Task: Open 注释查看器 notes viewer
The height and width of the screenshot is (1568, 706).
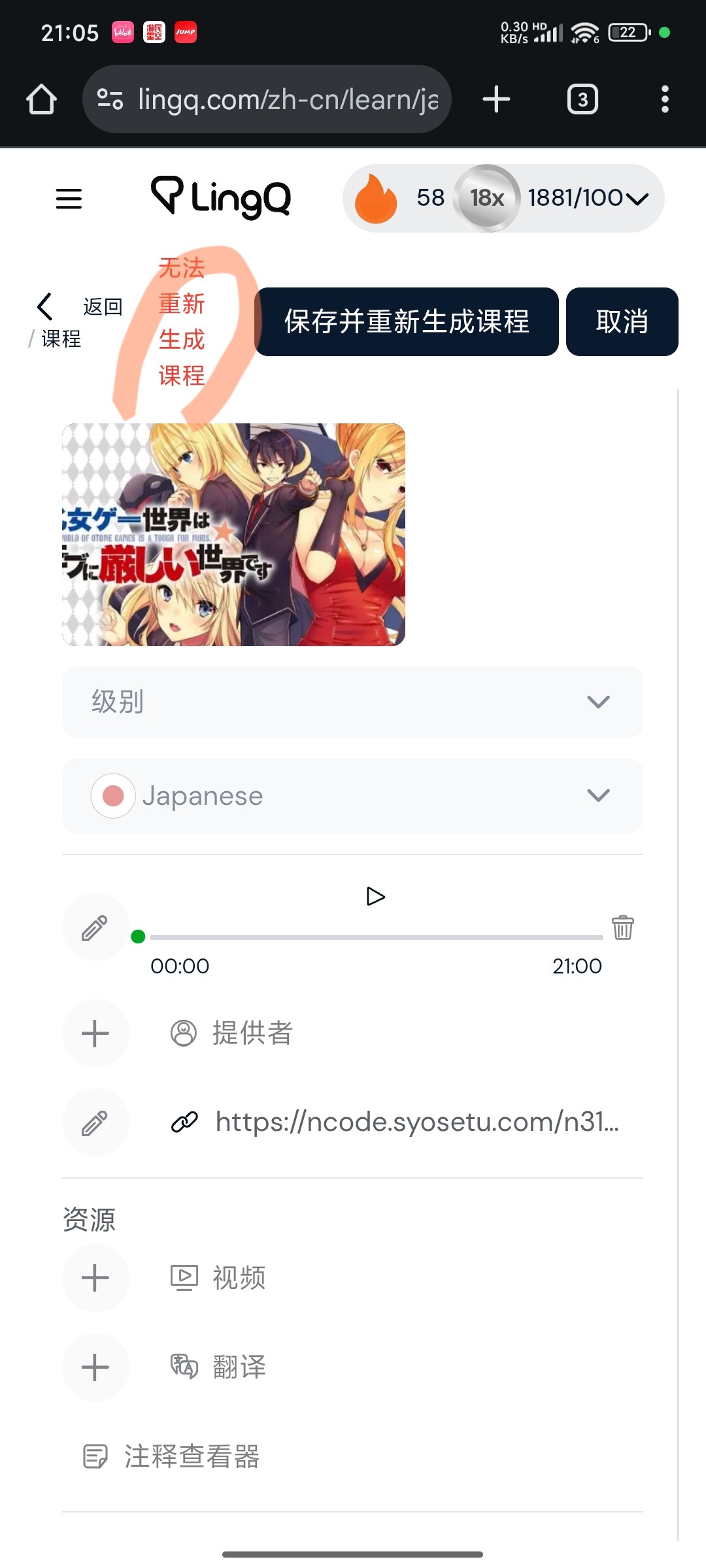Action: [172, 1456]
